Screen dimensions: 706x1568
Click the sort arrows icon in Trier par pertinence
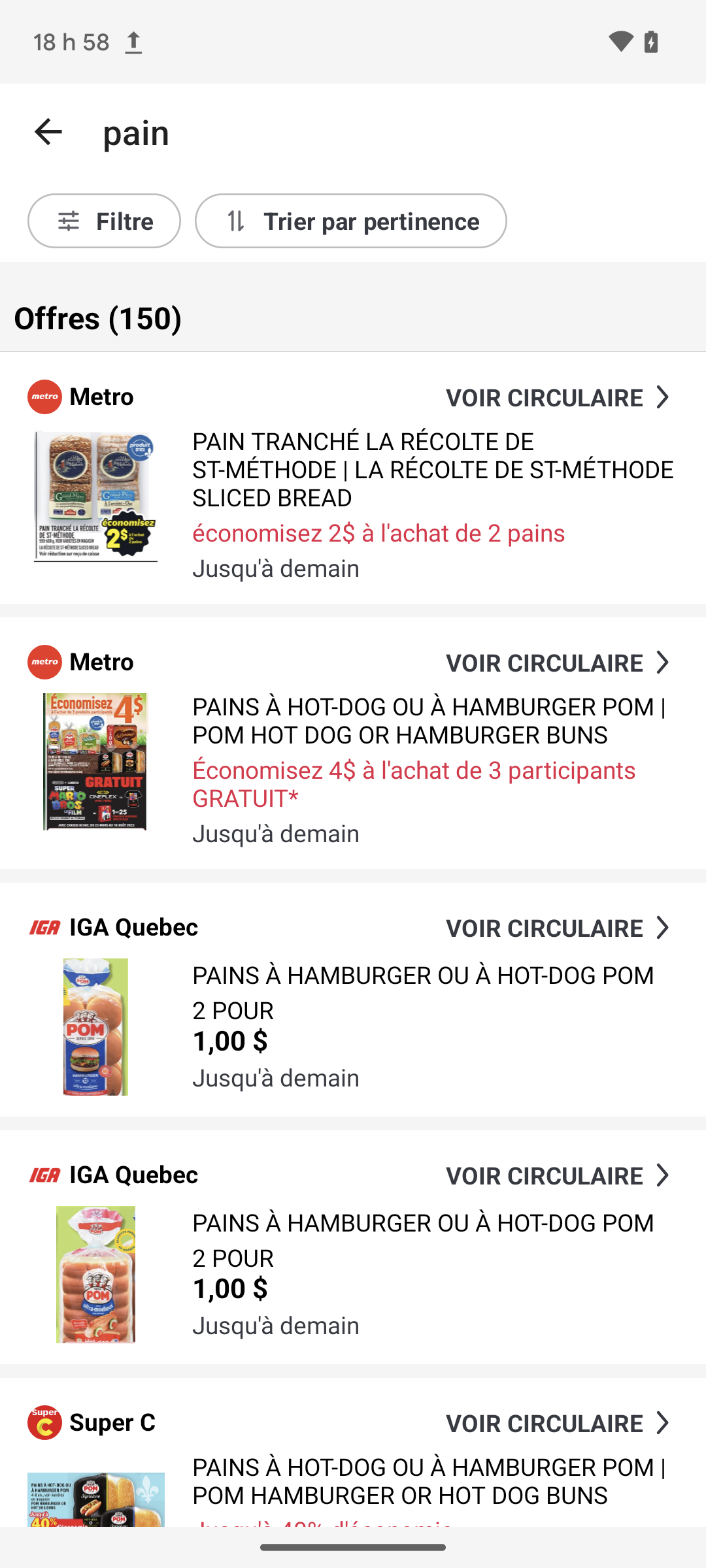(x=237, y=221)
